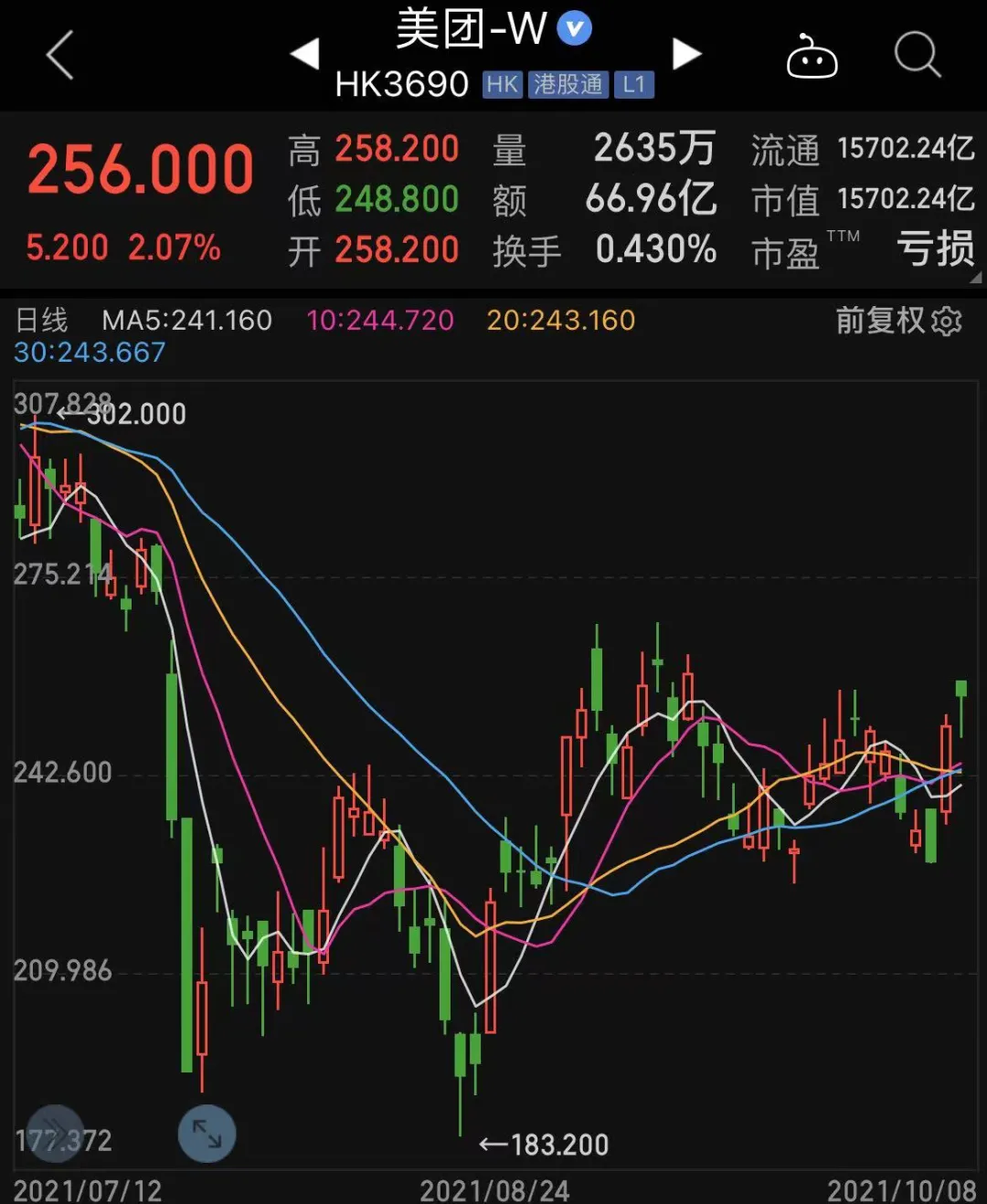Expand the chart to full screen
Viewport: 987px width, 1204px height.
point(207,1134)
